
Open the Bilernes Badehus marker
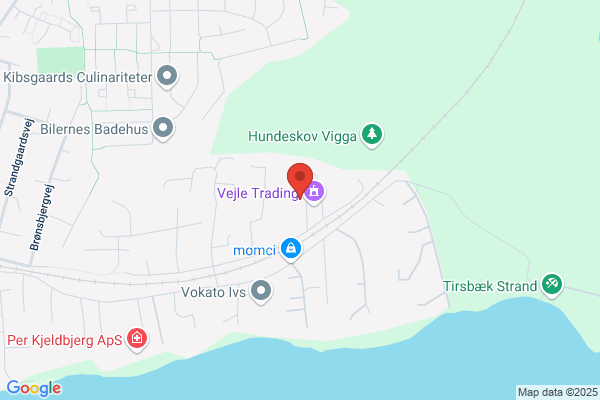tap(163, 128)
